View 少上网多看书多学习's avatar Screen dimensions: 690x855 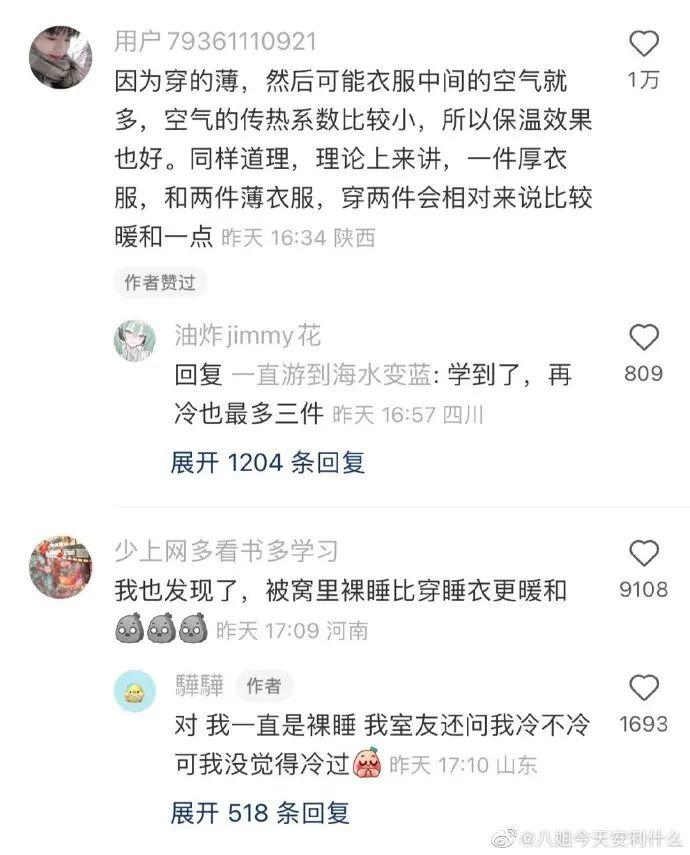pyautogui.click(x=61, y=567)
